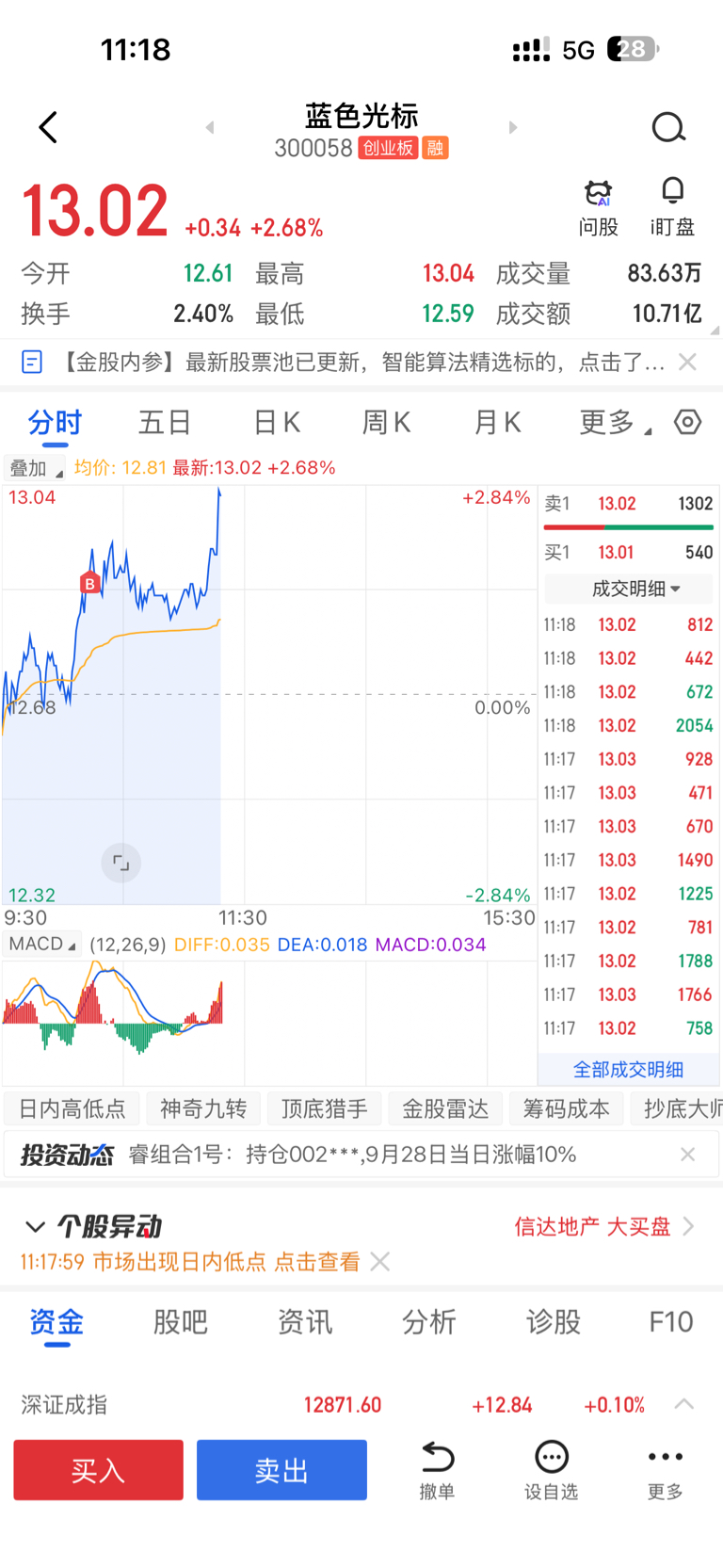
Task: Switch to the 日K chart tab
Action: 277,423
